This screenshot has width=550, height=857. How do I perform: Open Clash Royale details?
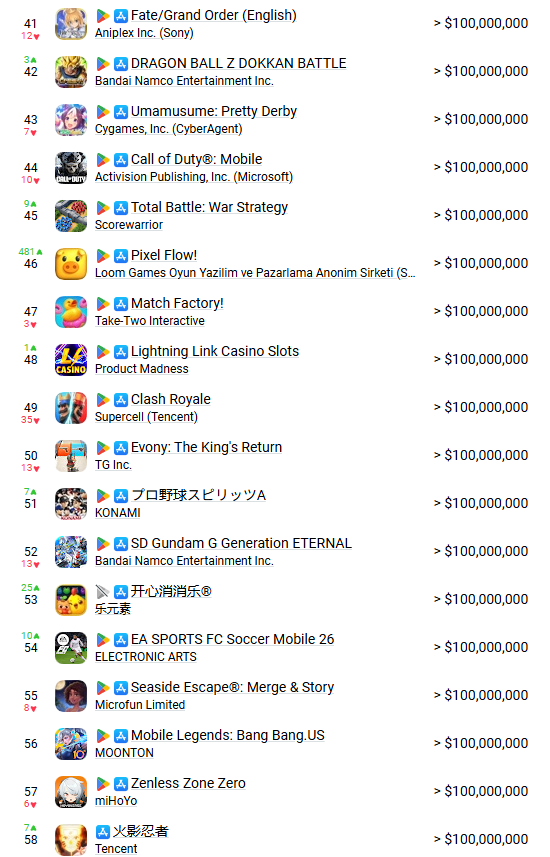point(171,400)
